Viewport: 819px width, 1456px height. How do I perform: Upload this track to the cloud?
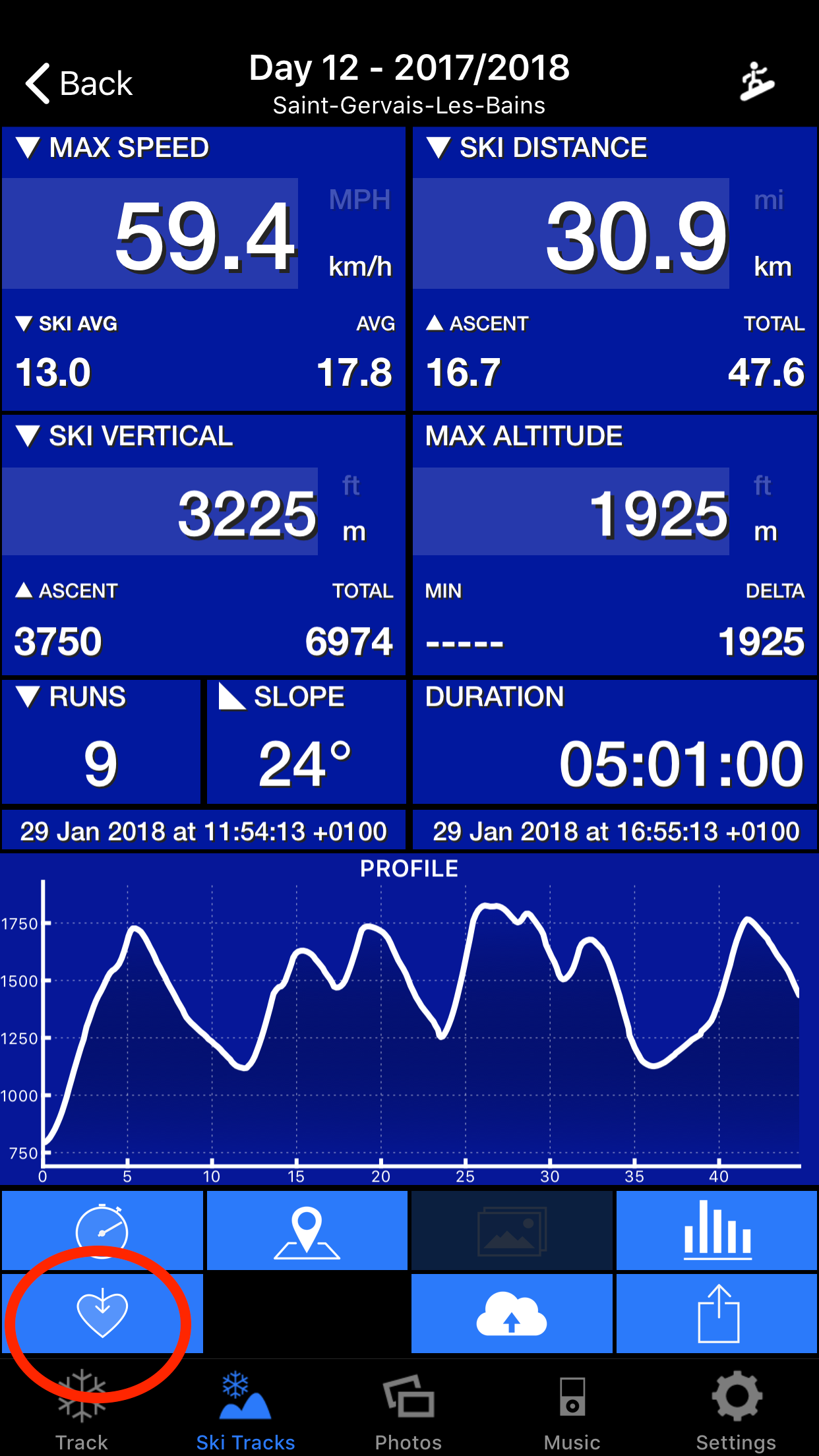[512, 1314]
